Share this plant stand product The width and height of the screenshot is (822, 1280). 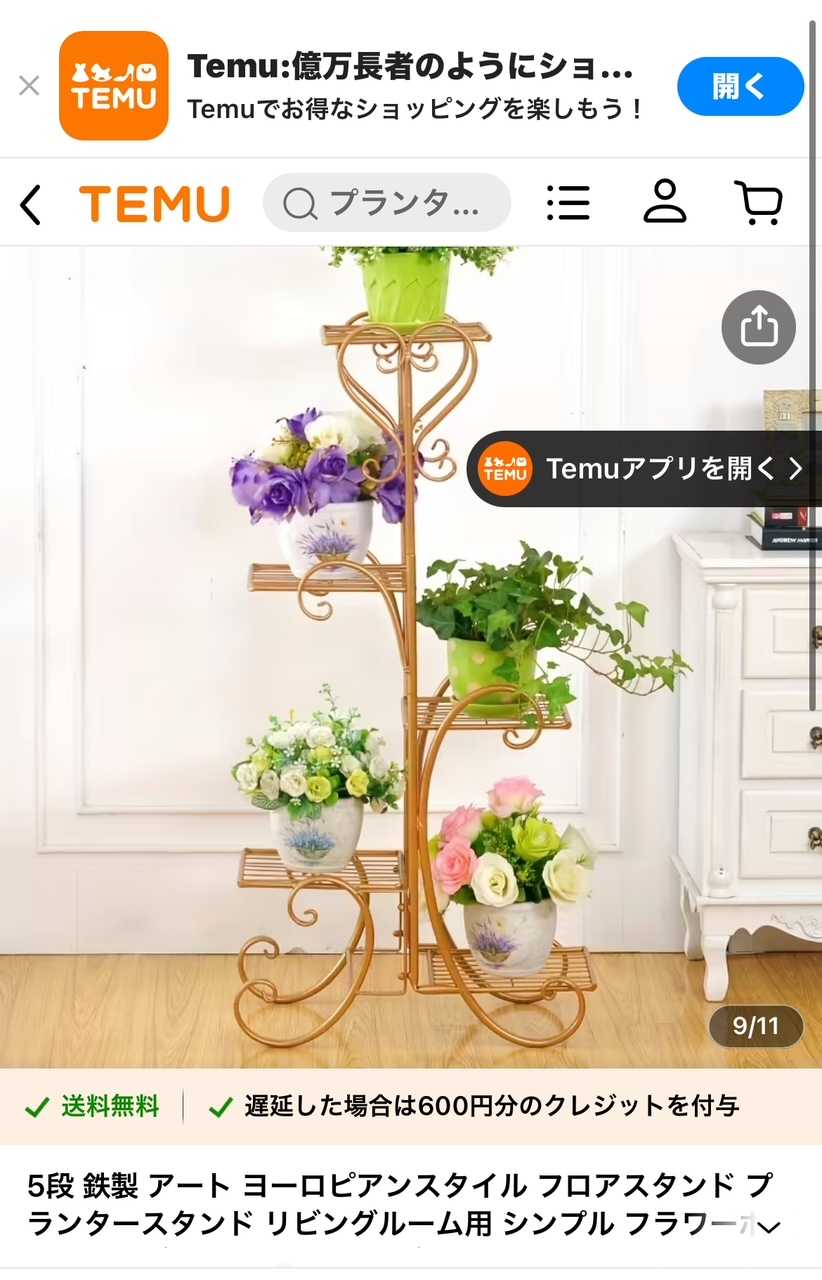[759, 327]
